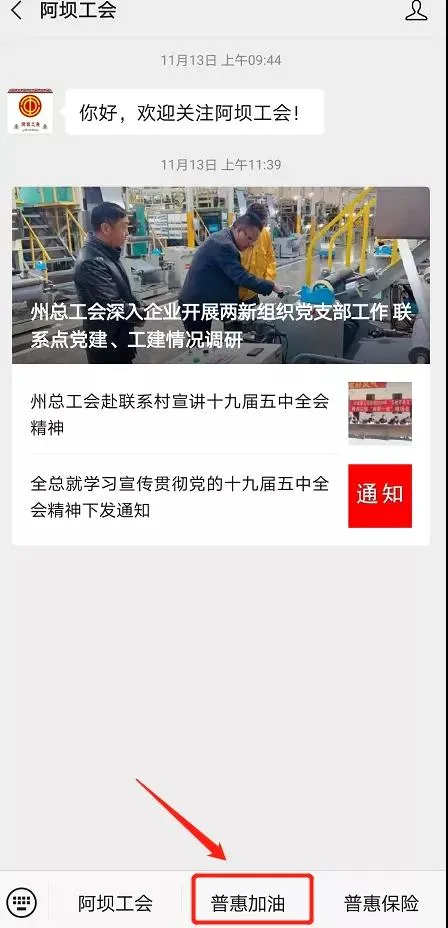This screenshot has width=448, height=928.
Task: Select the 普惠加油 menu
Action: tap(248, 903)
